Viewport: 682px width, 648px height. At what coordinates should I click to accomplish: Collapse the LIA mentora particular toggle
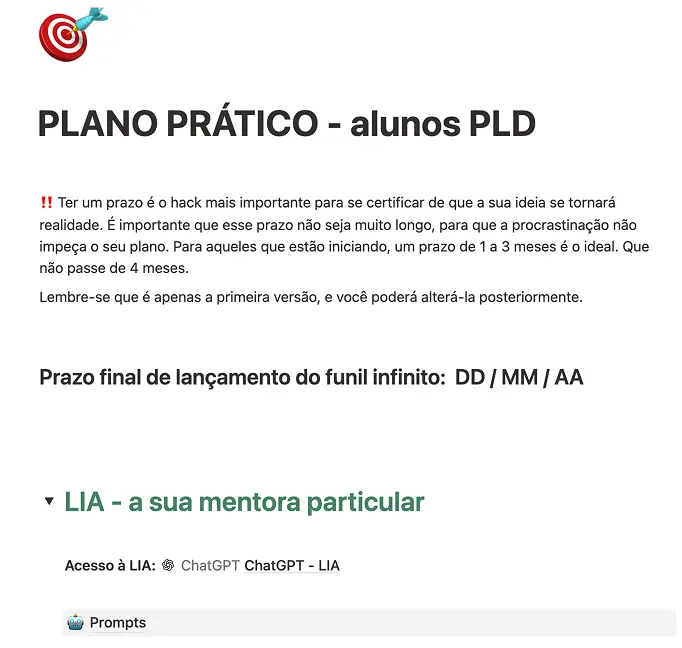point(49,501)
